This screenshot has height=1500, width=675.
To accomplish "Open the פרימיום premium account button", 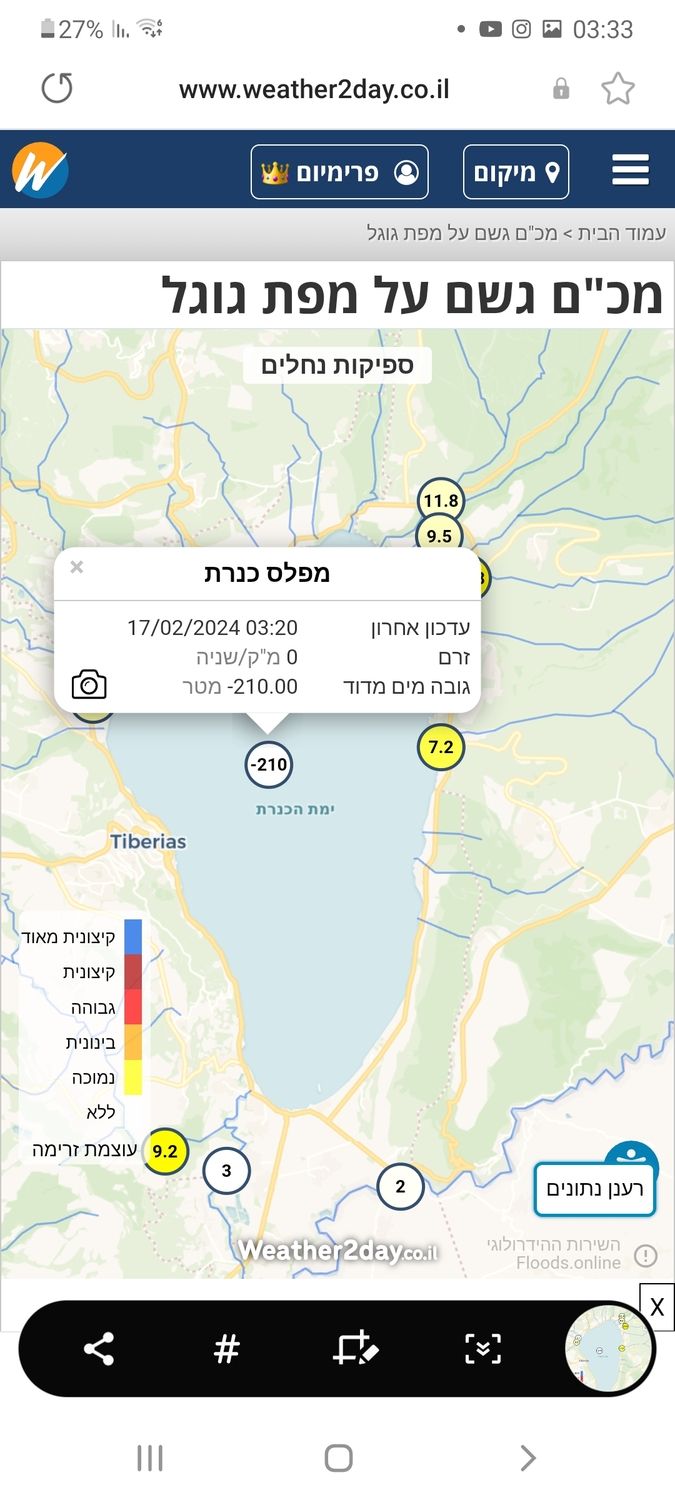I will (x=339, y=172).
